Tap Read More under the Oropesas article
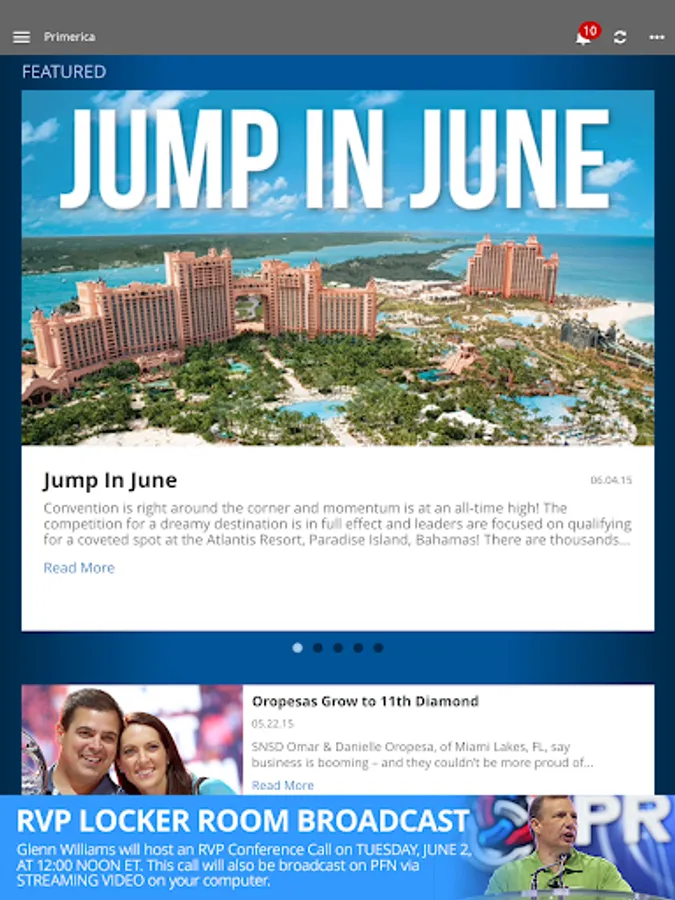Image resolution: width=675 pixels, height=900 pixels. click(x=282, y=785)
